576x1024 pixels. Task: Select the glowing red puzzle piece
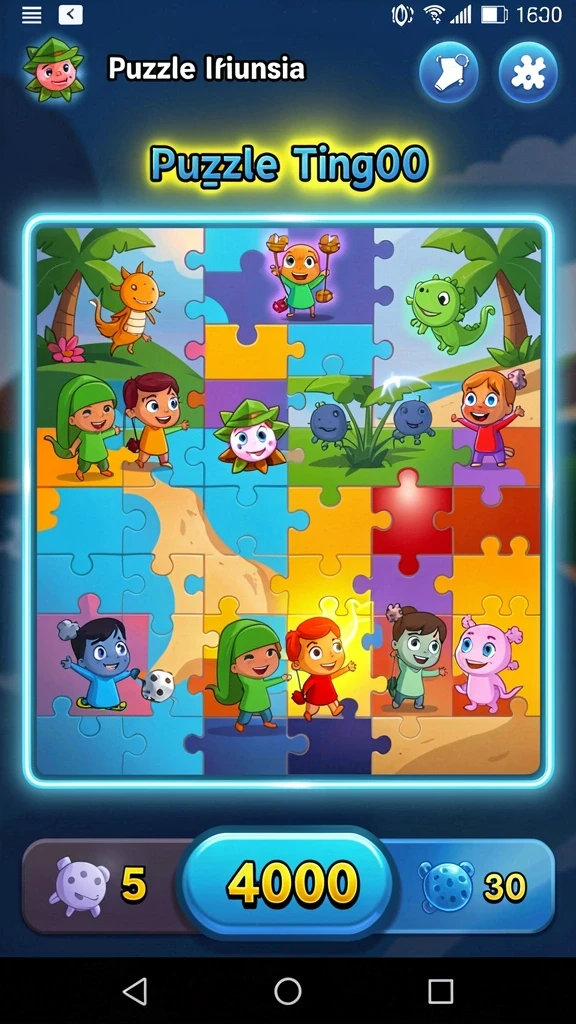[x=412, y=519]
